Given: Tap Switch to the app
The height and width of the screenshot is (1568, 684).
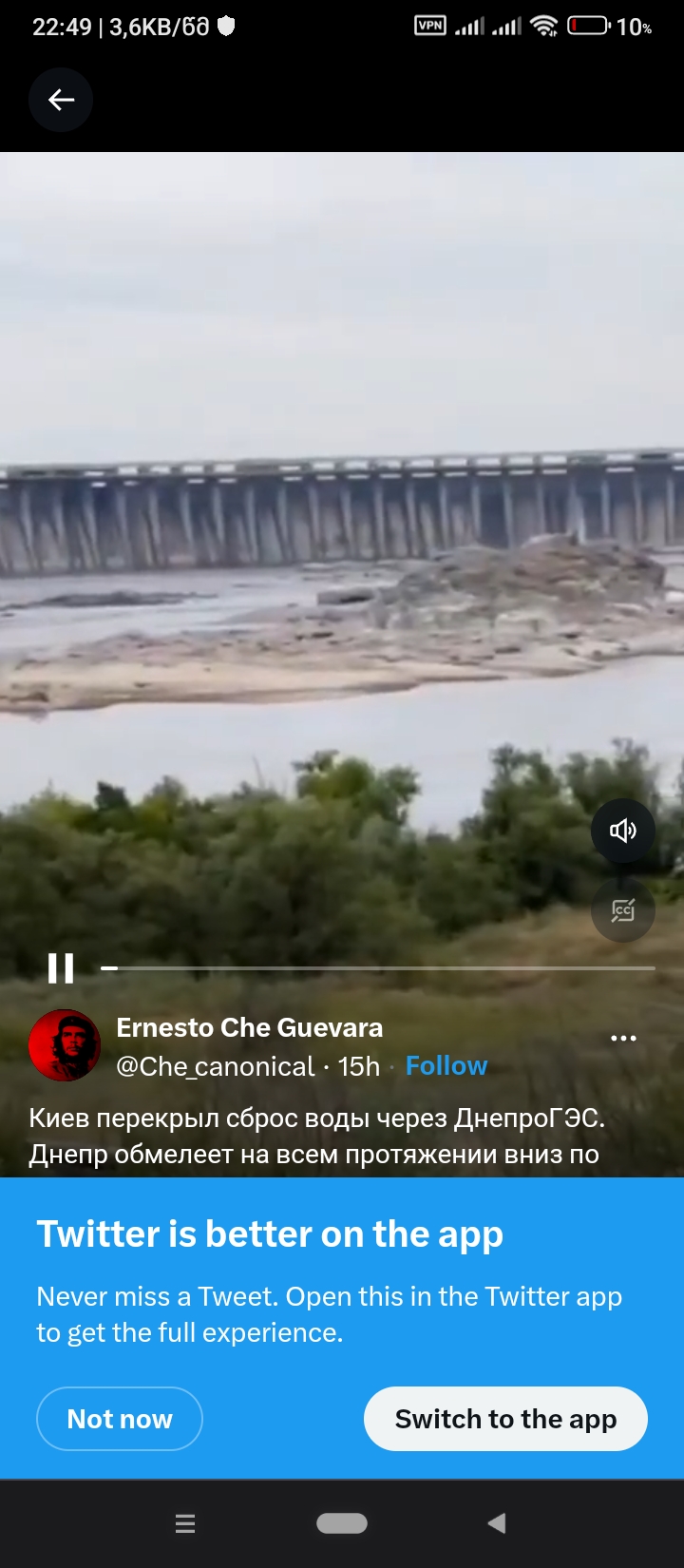Looking at the screenshot, I should (505, 1419).
